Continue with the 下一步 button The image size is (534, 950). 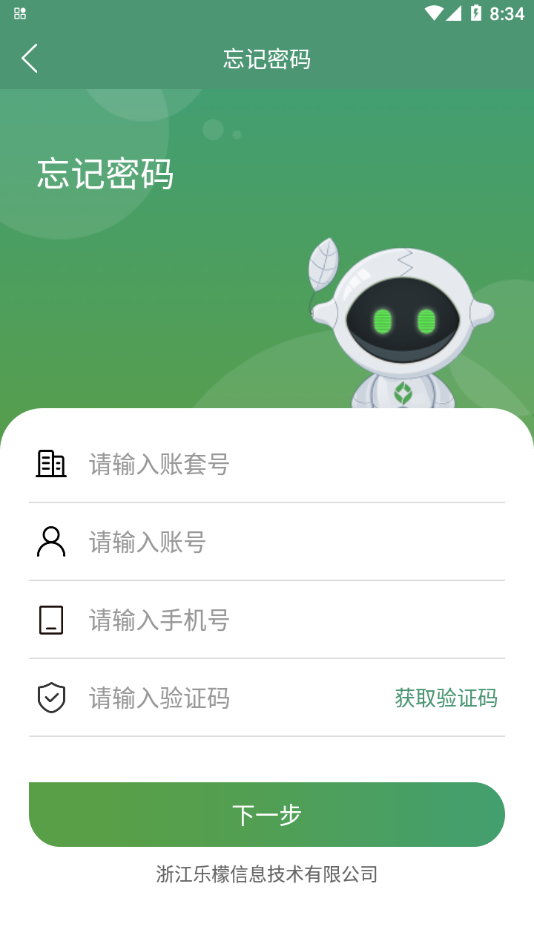pyautogui.click(x=267, y=814)
